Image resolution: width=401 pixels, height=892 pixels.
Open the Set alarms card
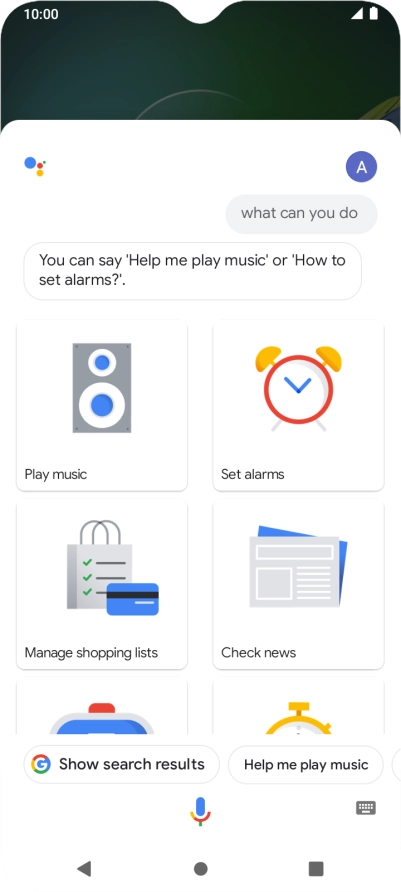tap(298, 406)
